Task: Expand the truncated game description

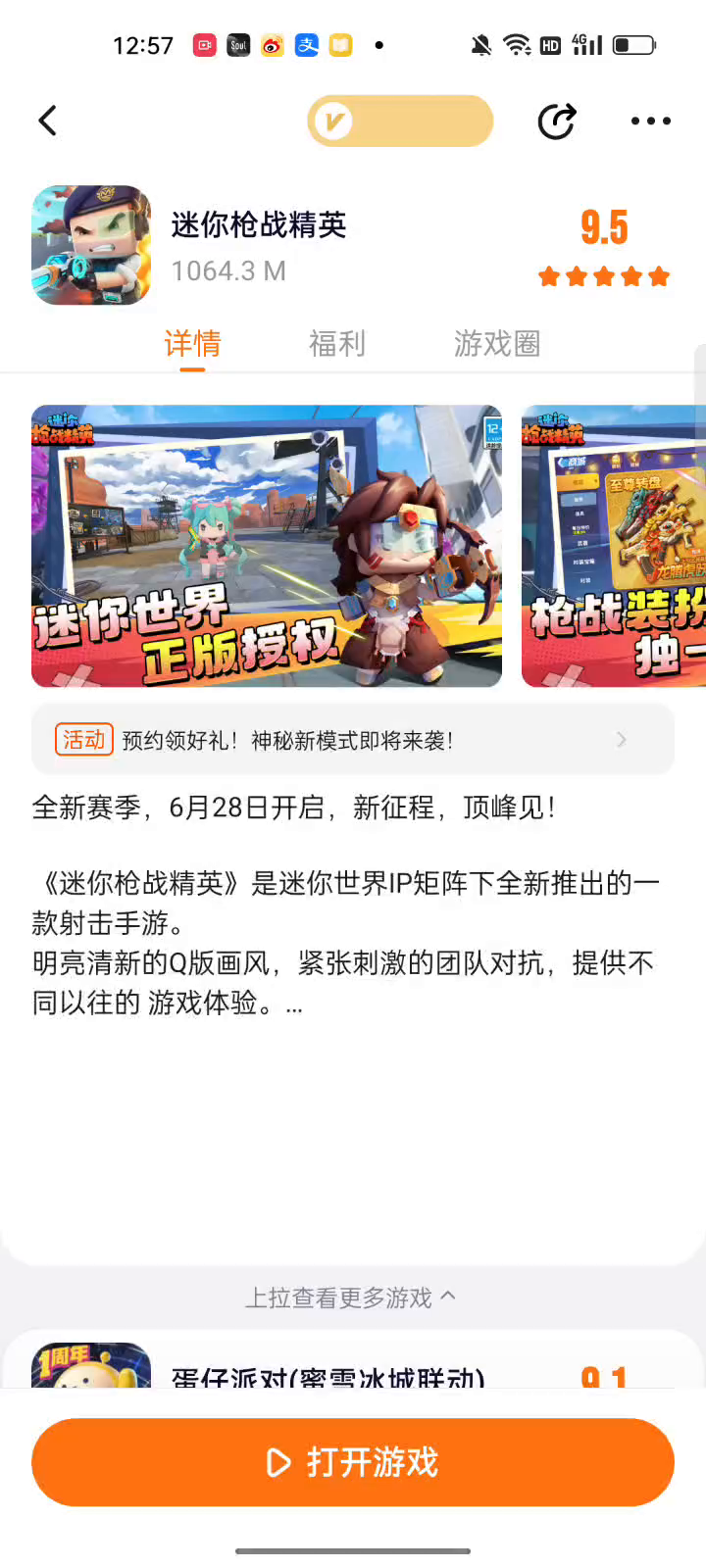Action: (x=294, y=1004)
